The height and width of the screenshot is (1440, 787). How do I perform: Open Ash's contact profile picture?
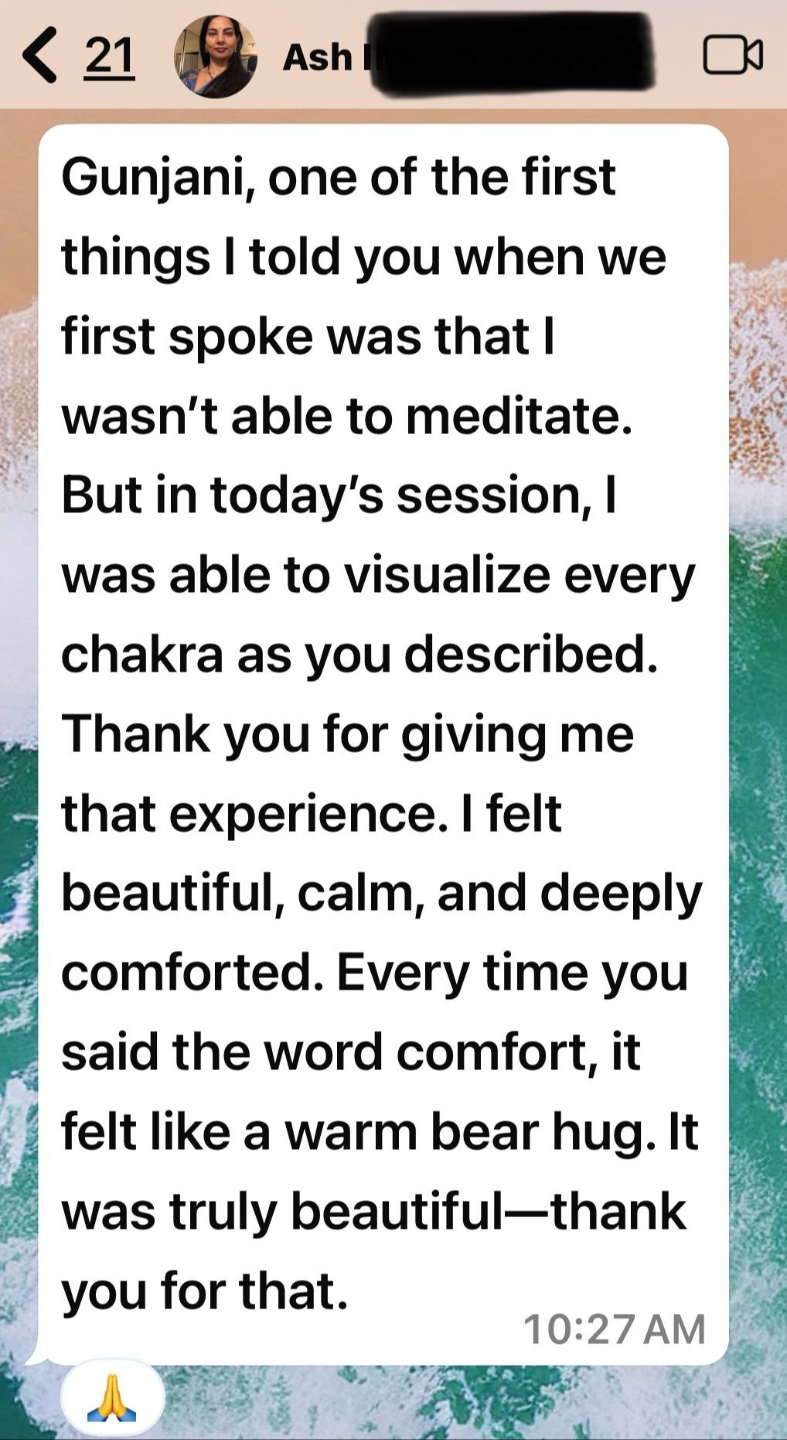coord(215,57)
